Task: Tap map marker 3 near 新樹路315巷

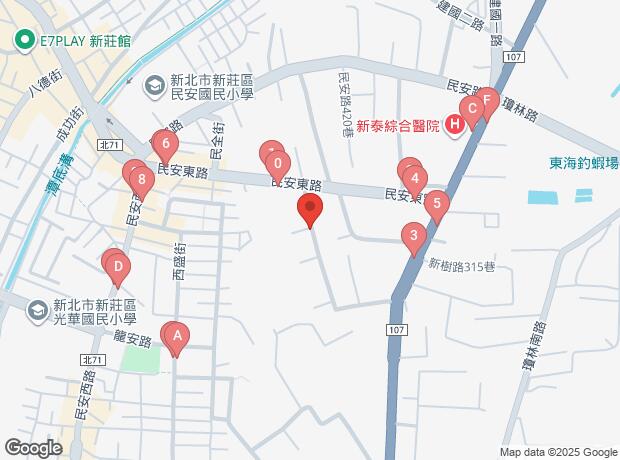Action: pos(414,237)
